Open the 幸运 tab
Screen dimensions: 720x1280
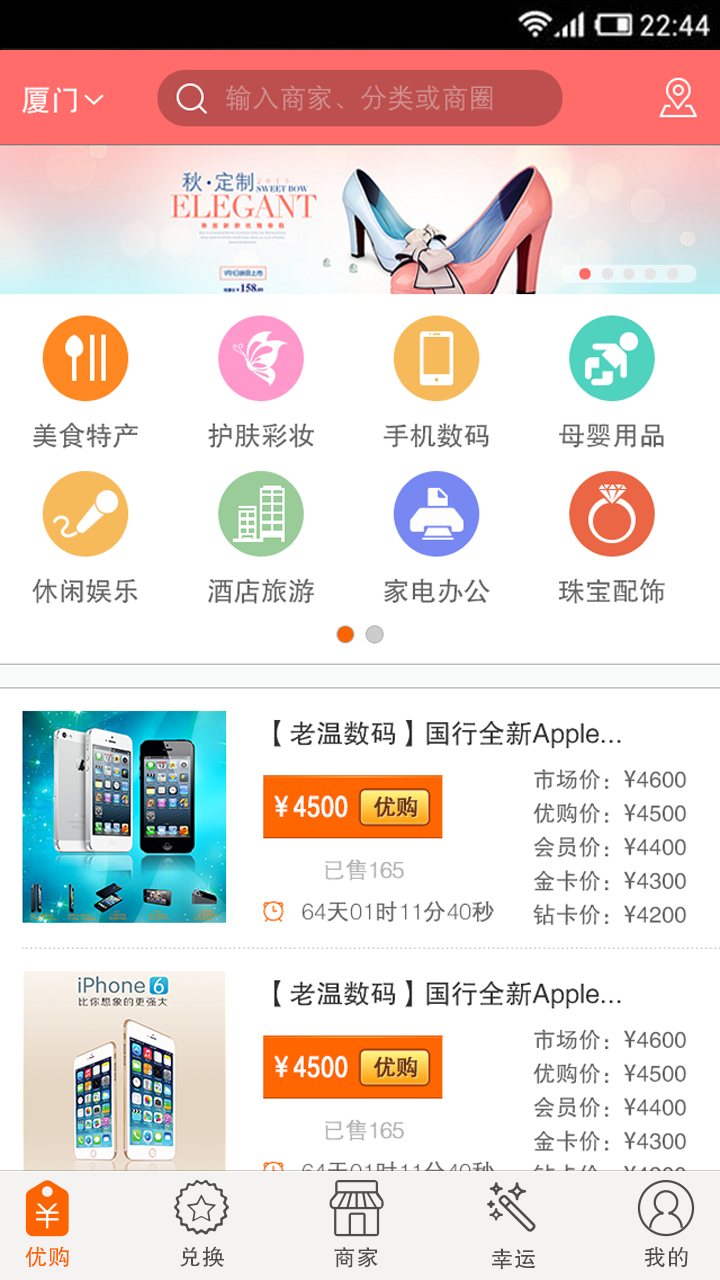tap(512, 1226)
